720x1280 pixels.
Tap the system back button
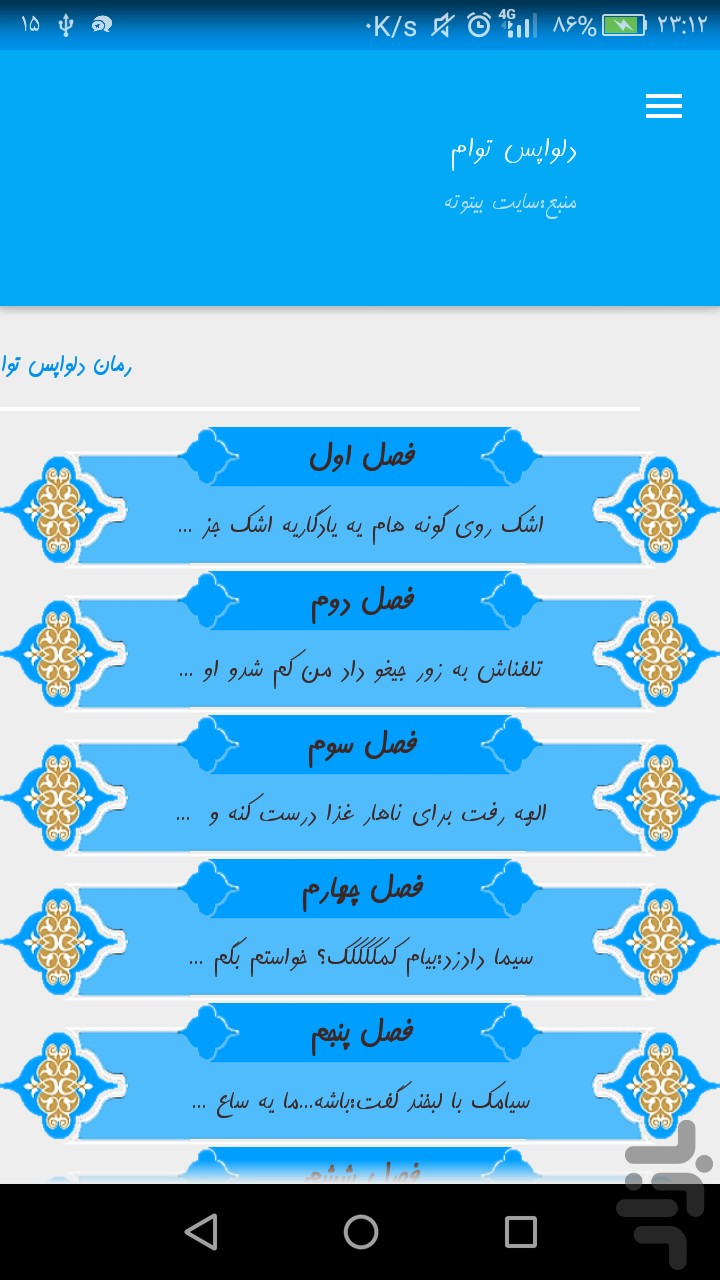(201, 1232)
